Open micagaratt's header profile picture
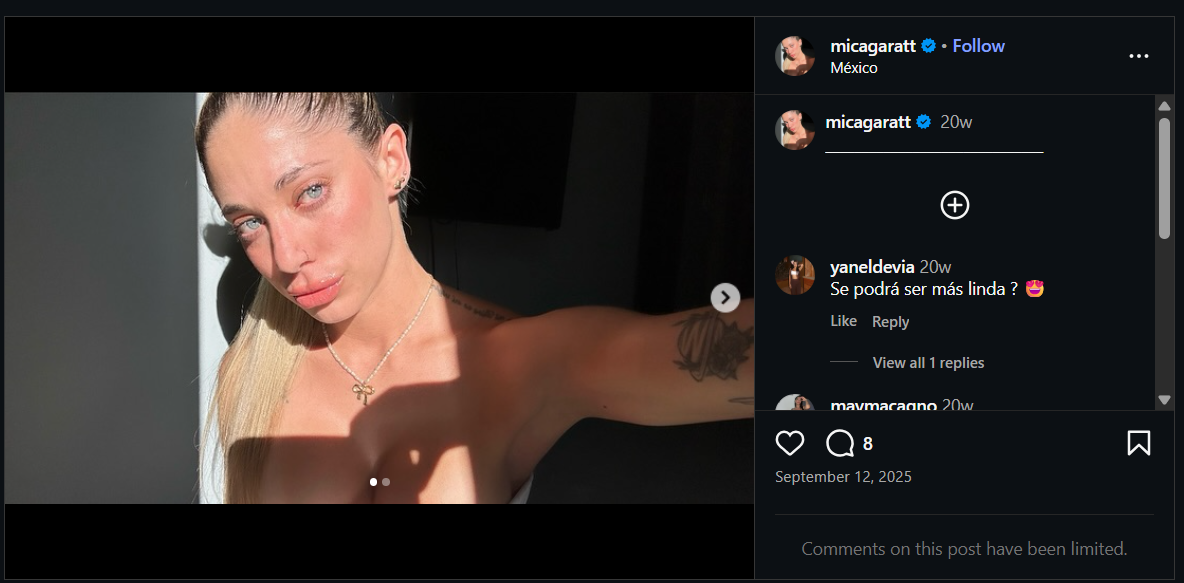 [x=795, y=56]
